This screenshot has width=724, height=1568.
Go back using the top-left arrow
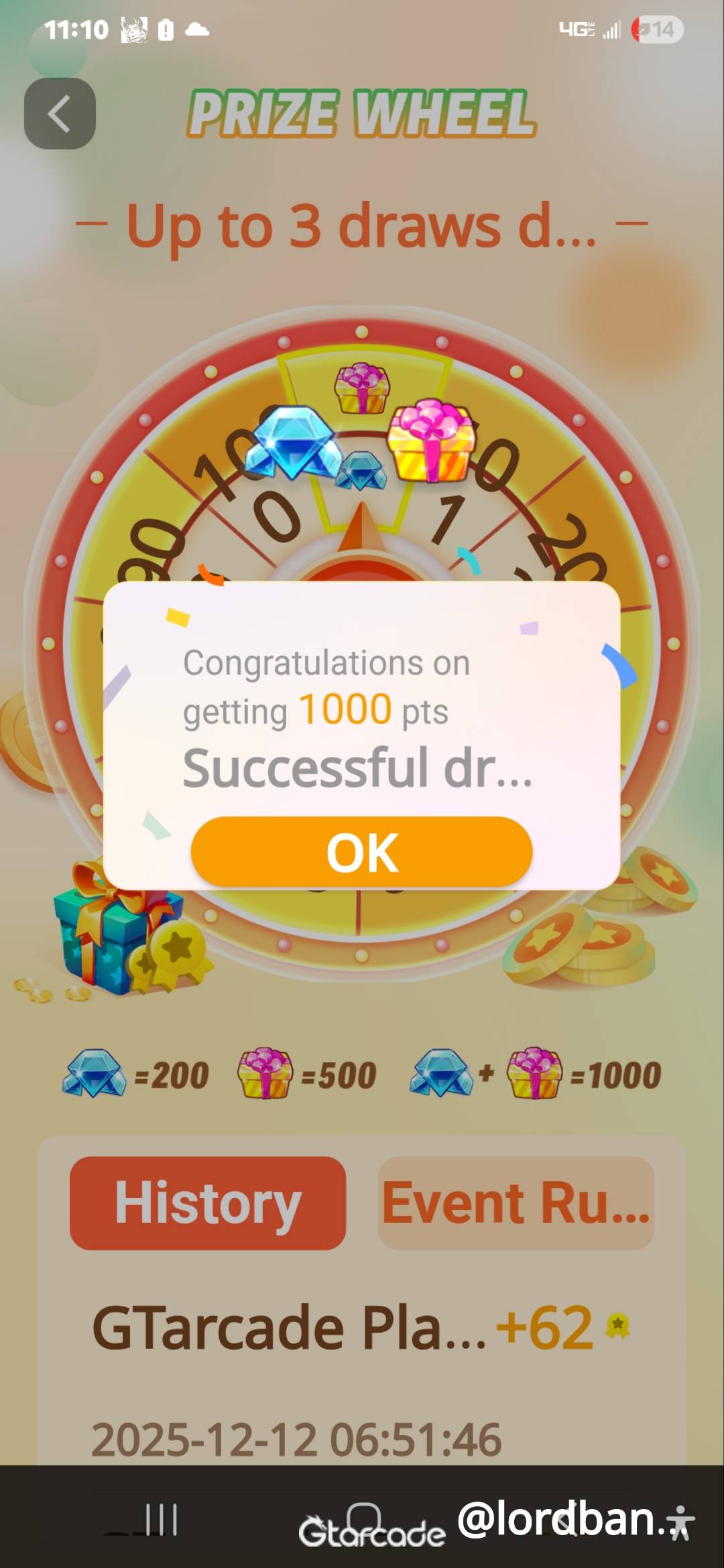(60, 113)
